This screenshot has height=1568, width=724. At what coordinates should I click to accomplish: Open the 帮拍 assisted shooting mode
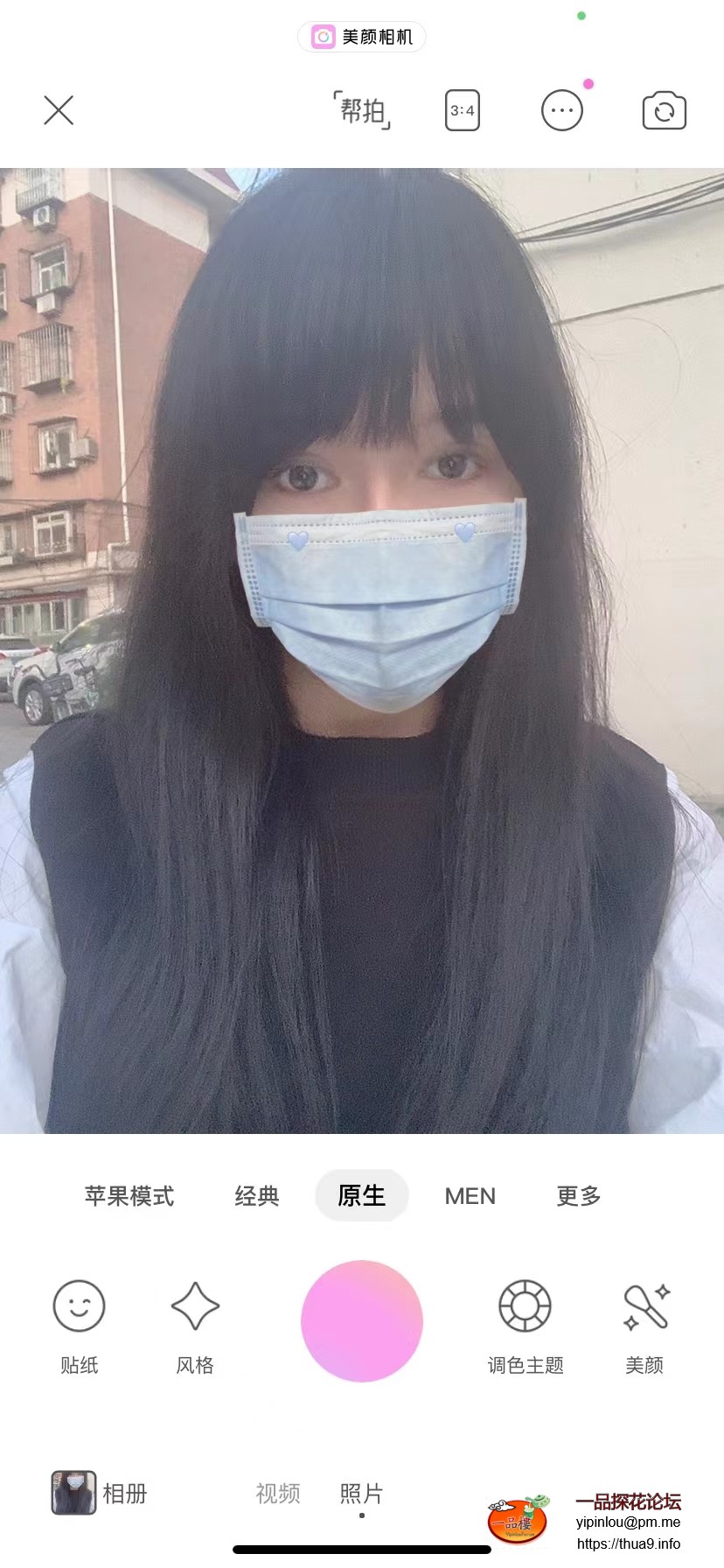[362, 111]
